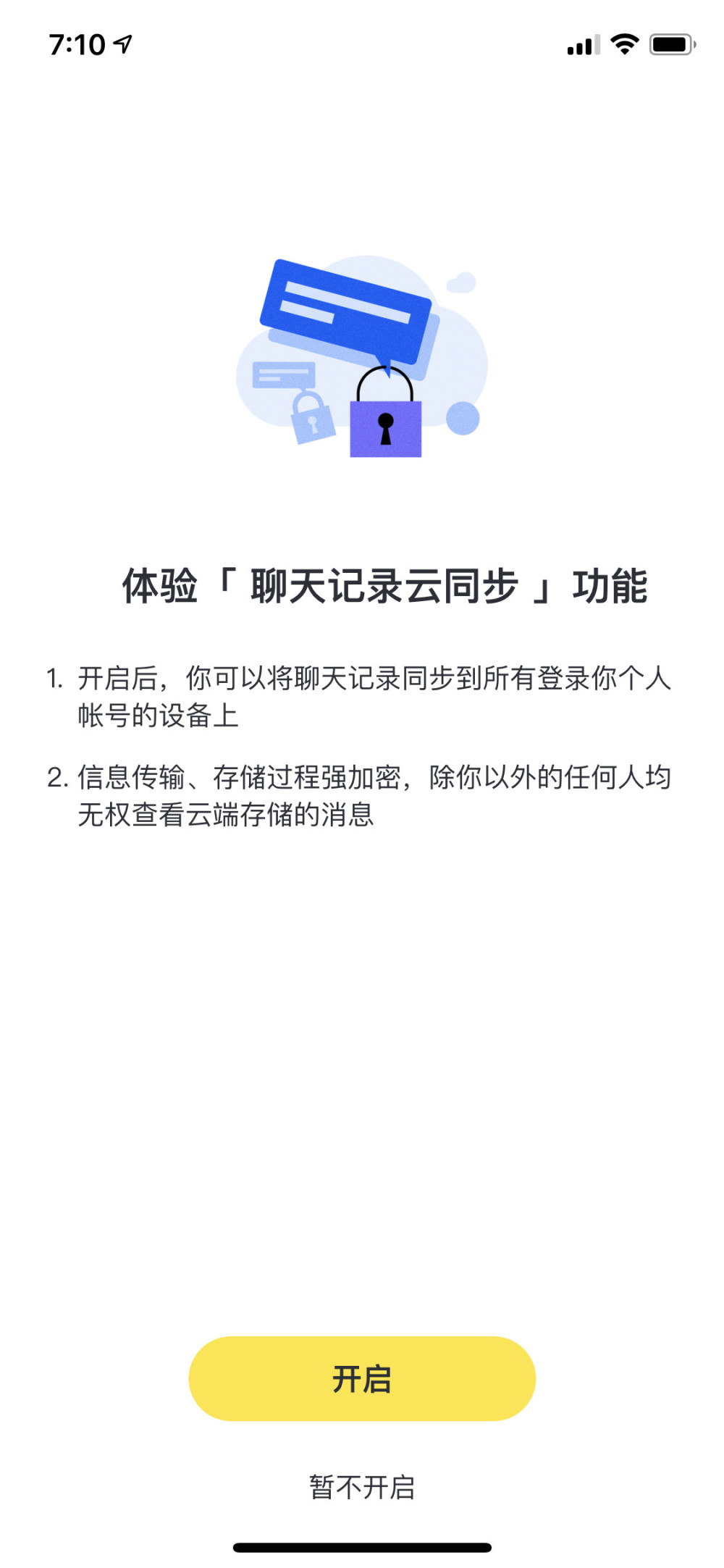Tap the yellow 开启 button
Image resolution: width=724 pixels, height=1568 pixels.
pyautogui.click(x=362, y=1378)
